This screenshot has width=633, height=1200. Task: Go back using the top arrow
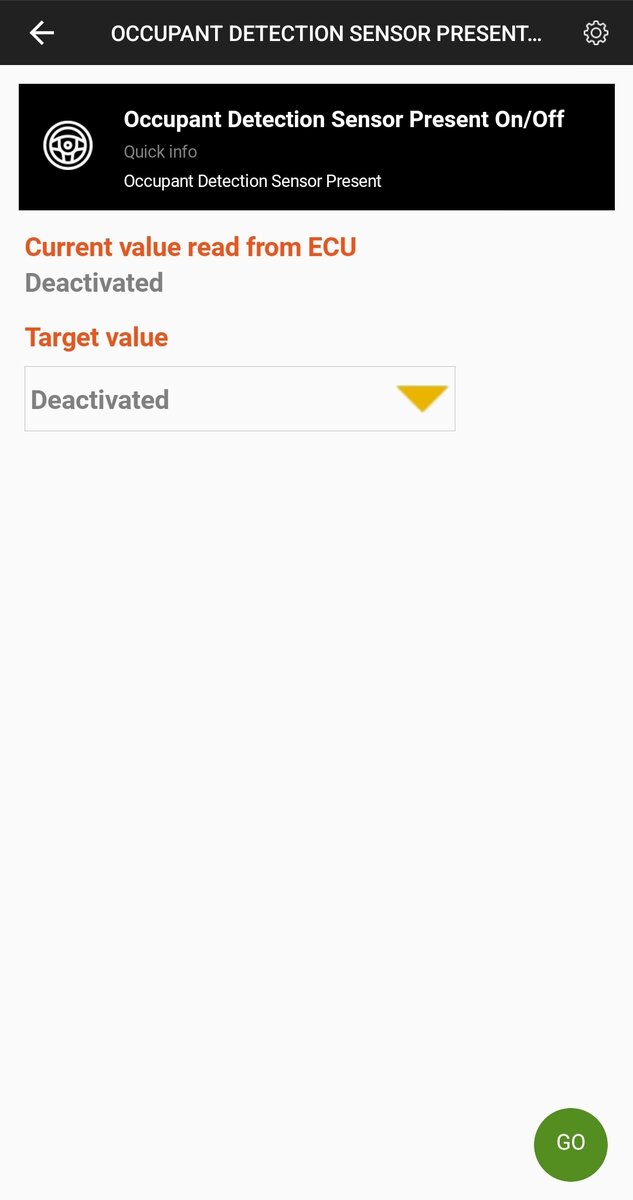click(x=41, y=33)
